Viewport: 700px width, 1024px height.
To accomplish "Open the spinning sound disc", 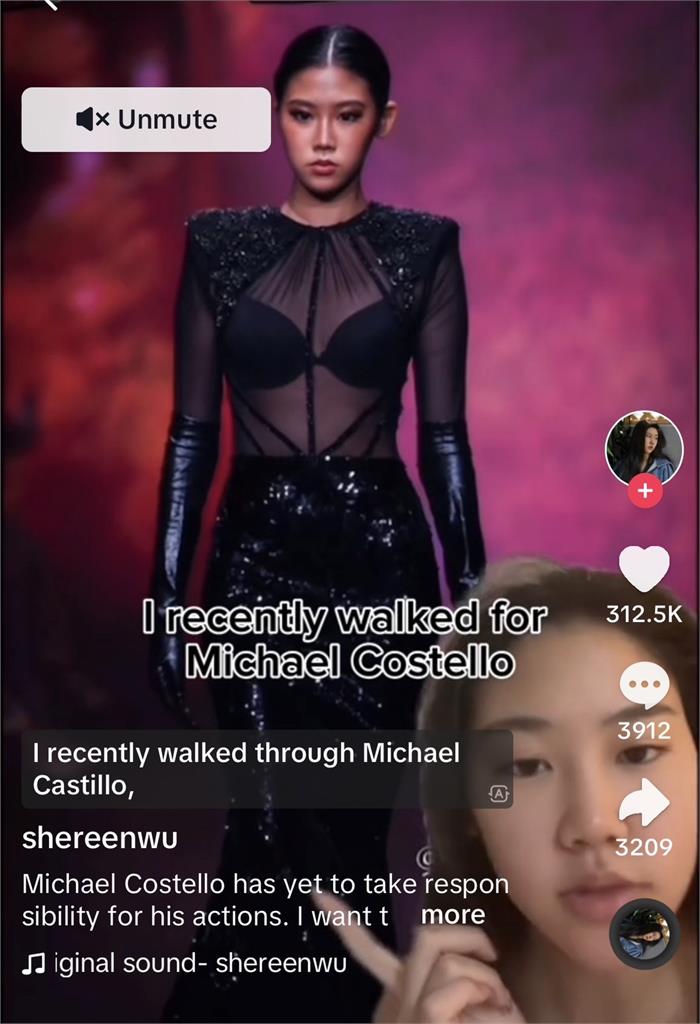I will pos(644,934).
